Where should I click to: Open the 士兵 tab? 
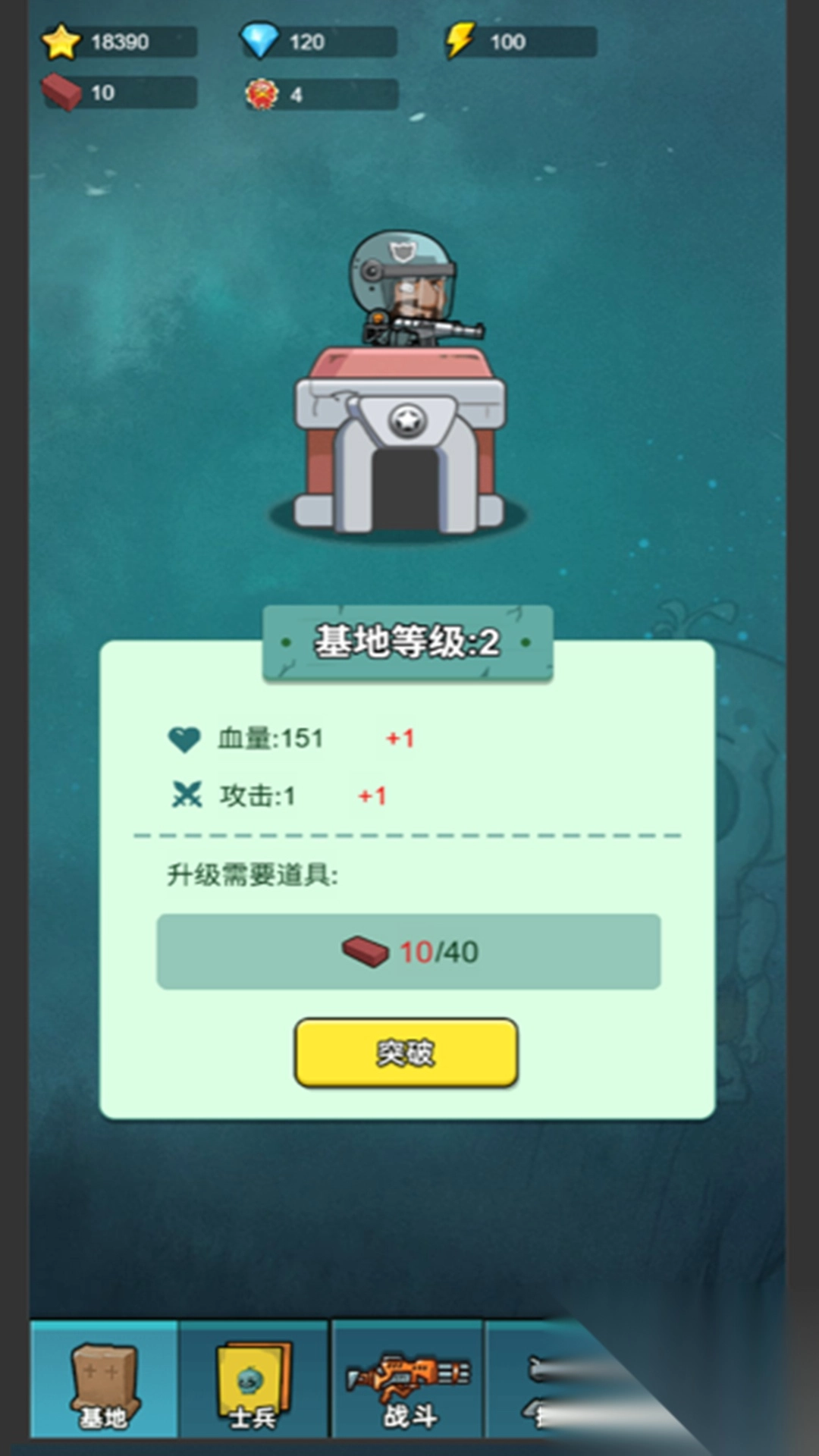click(254, 1379)
